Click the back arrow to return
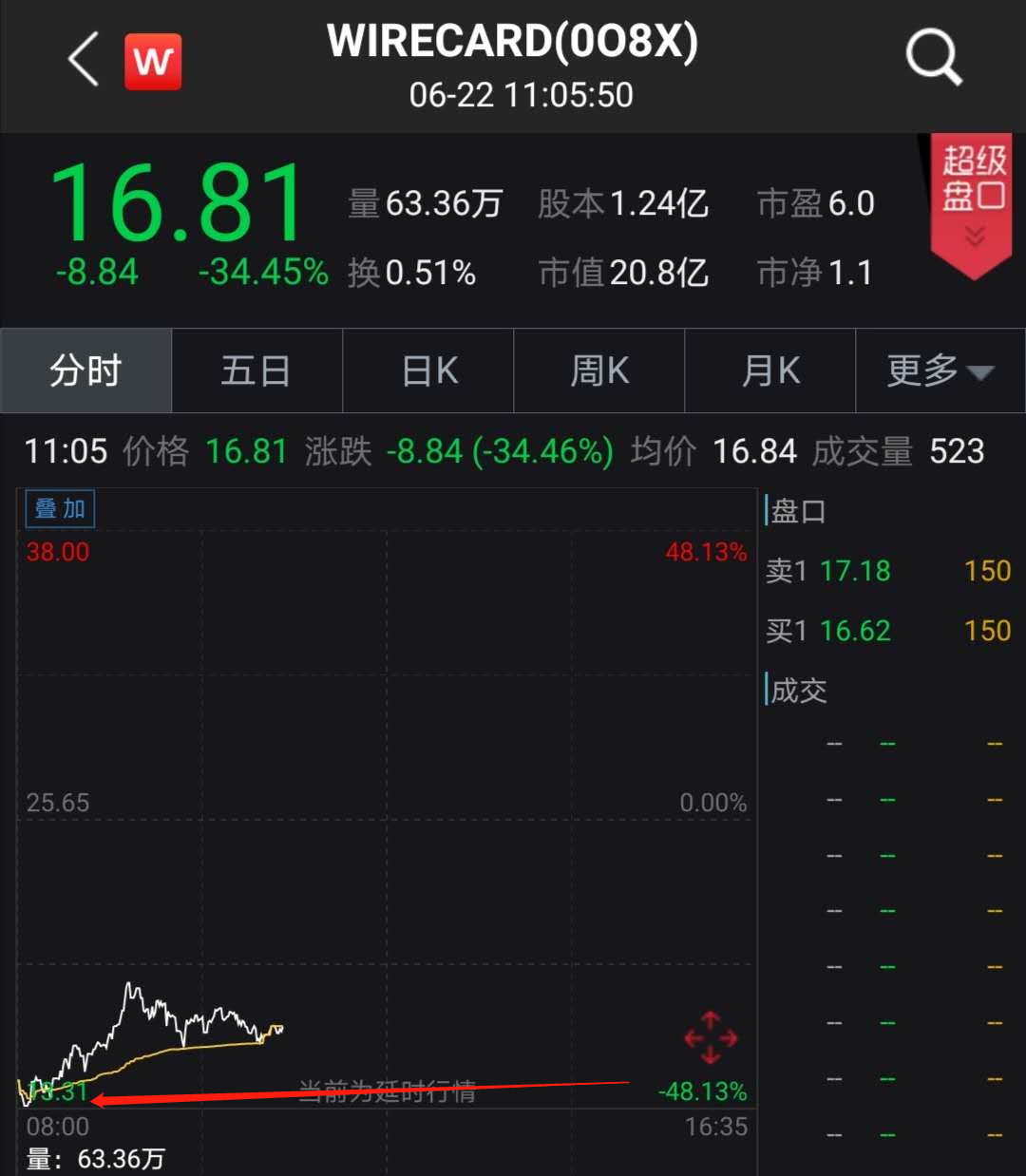The height and width of the screenshot is (1176, 1026). [82, 59]
